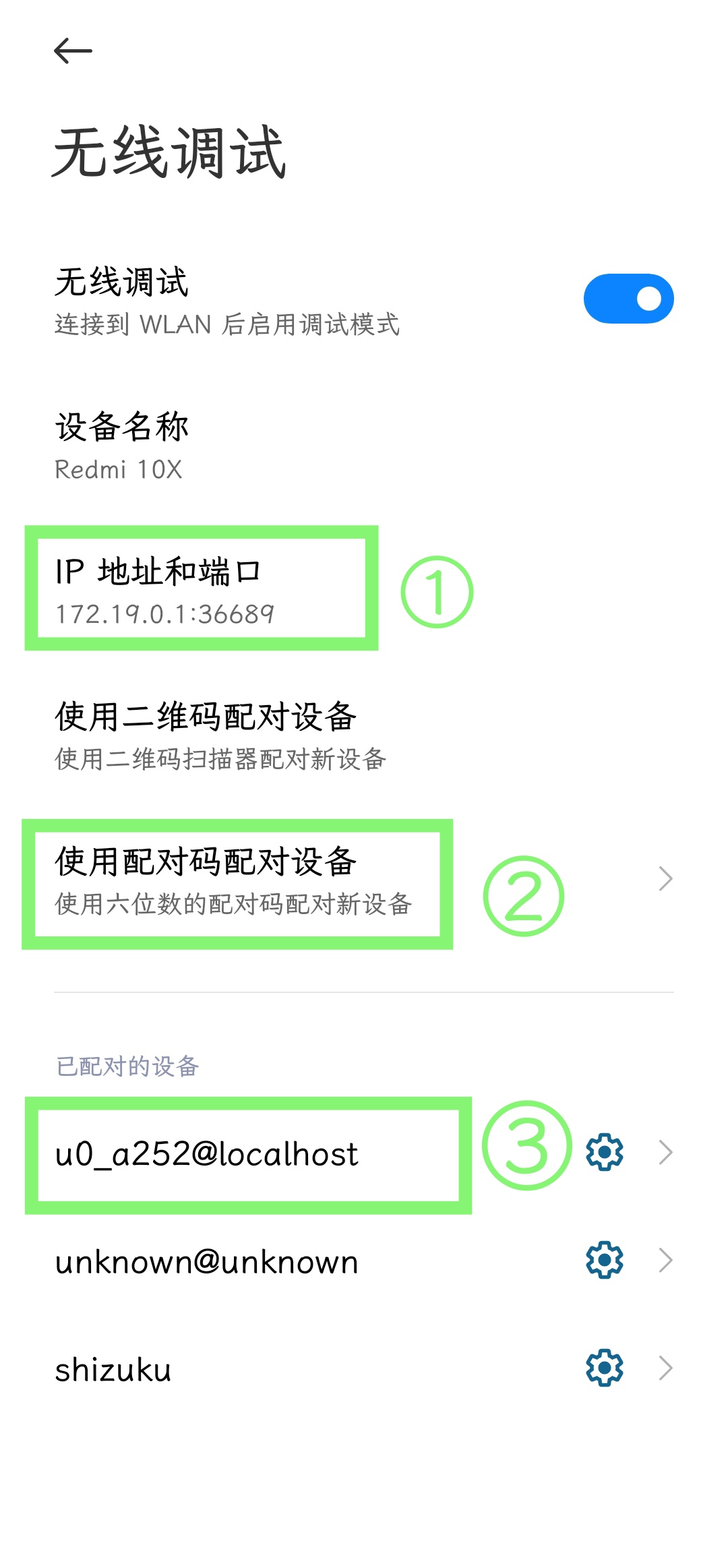Open settings gear for u0_a252@localhost
The width and height of the screenshot is (728, 1568).
click(x=605, y=1152)
